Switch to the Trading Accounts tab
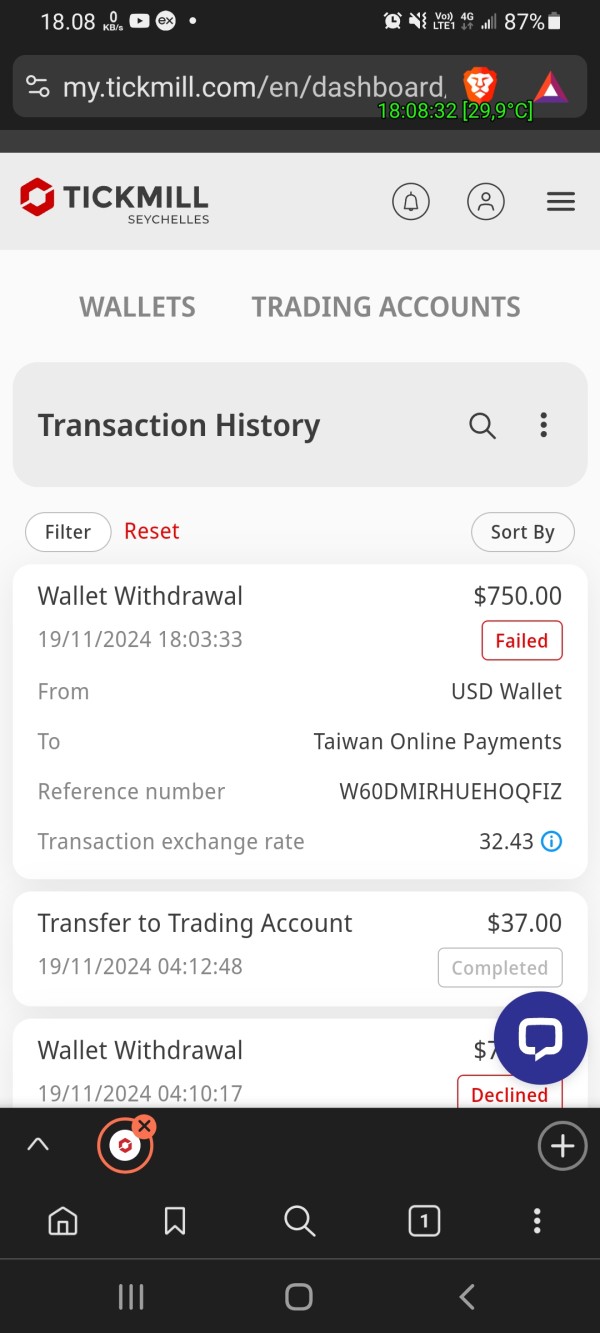 click(x=386, y=307)
